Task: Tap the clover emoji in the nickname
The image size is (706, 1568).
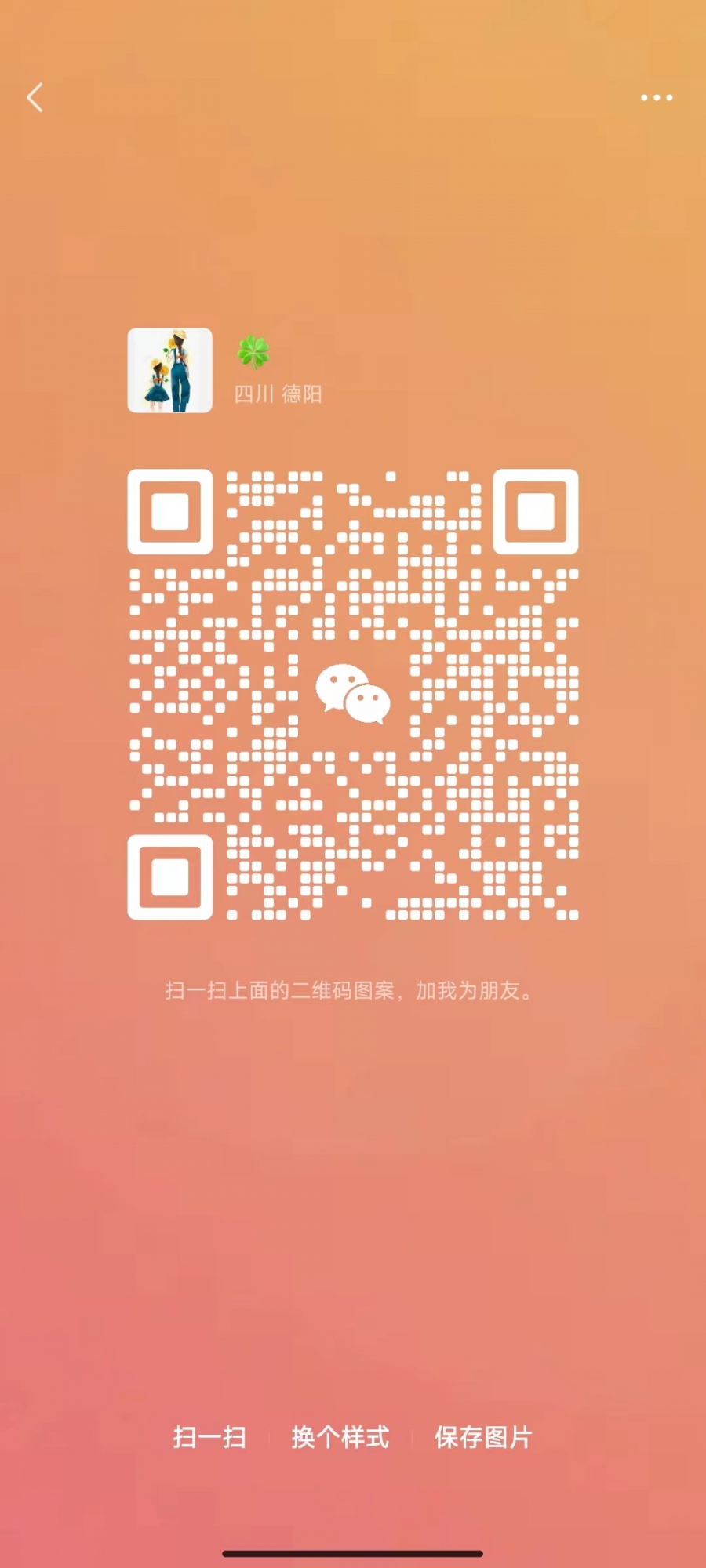Action: pyautogui.click(x=253, y=353)
